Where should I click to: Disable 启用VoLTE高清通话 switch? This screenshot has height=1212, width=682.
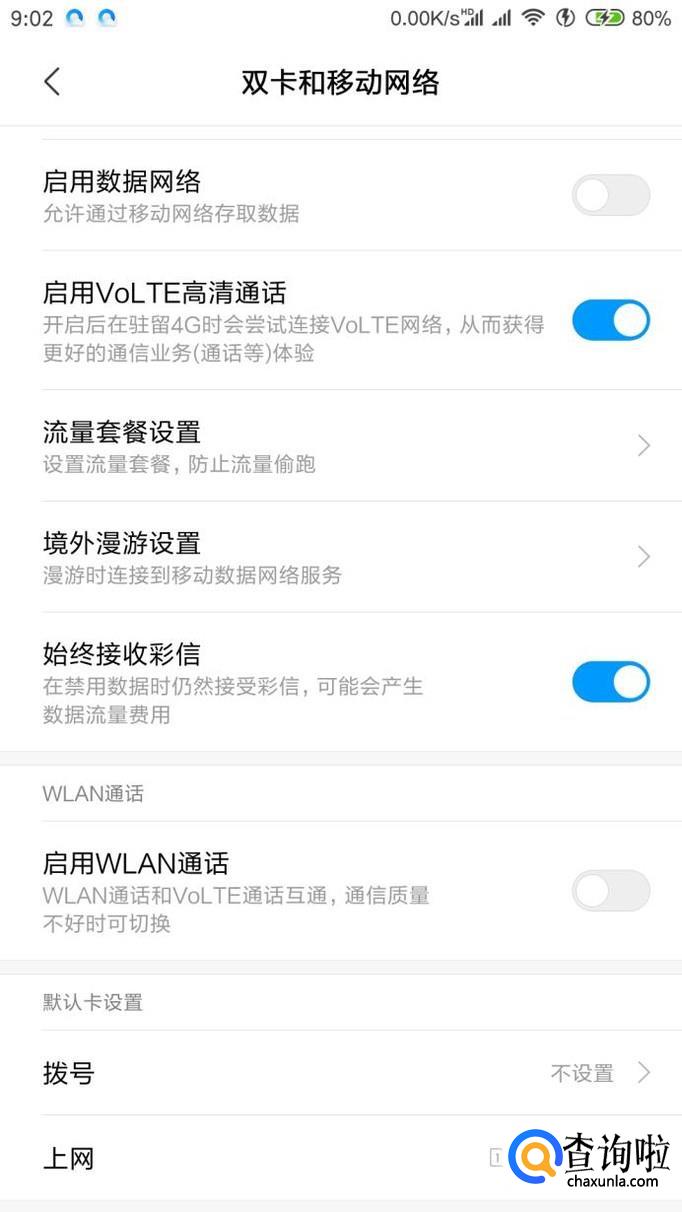pyautogui.click(x=611, y=320)
